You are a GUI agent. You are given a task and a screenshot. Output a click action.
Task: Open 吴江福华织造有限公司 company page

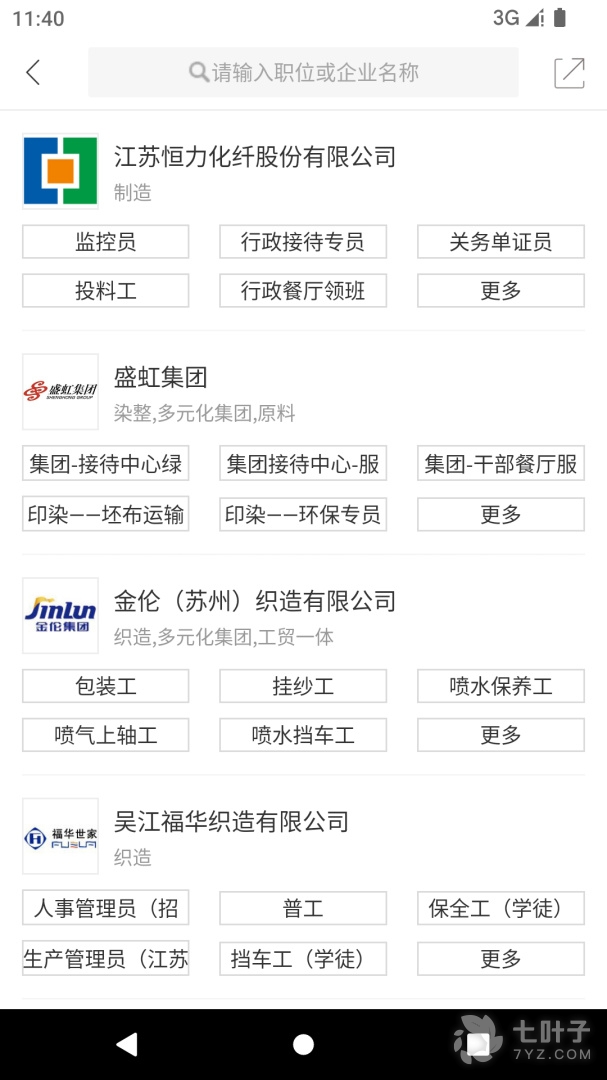pyautogui.click(x=231, y=822)
